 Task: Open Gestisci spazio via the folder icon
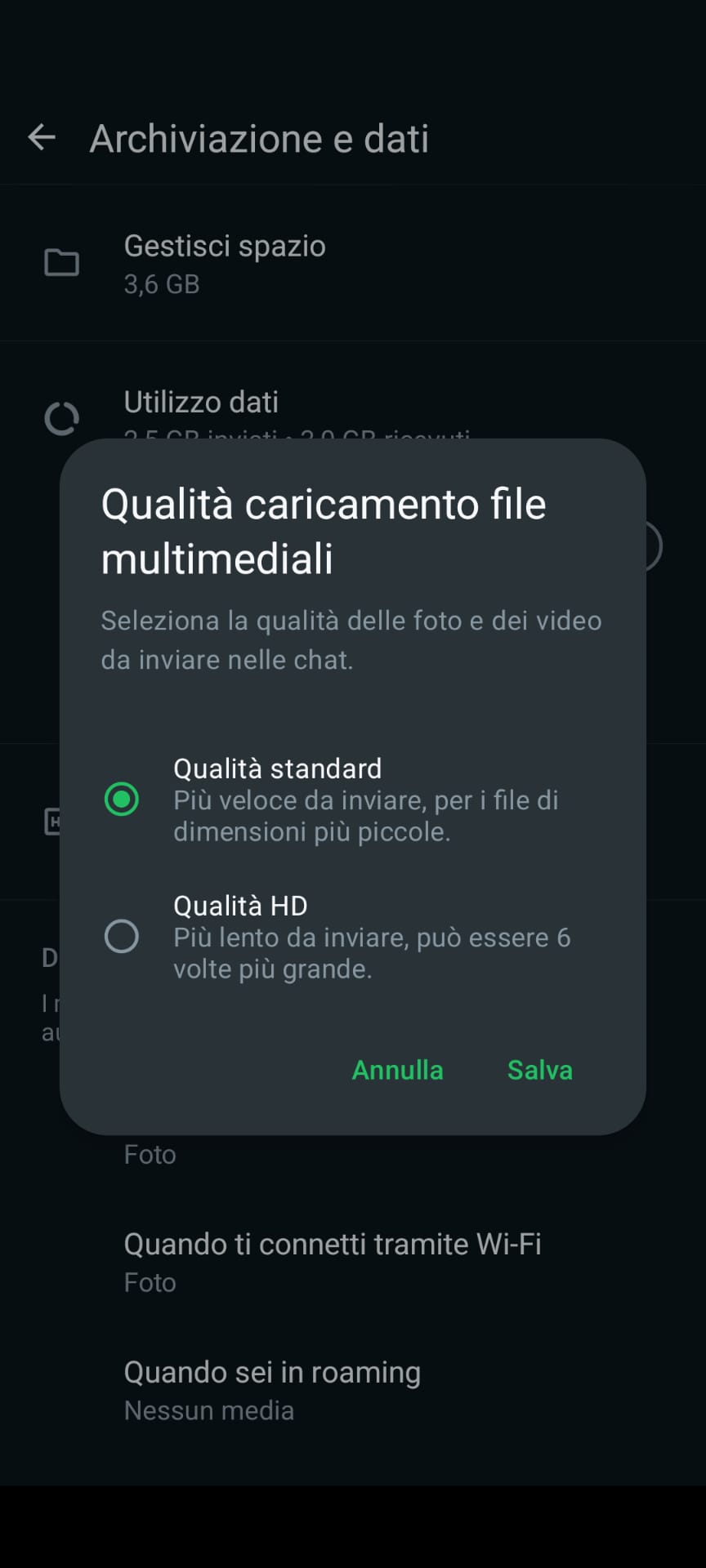point(62,261)
